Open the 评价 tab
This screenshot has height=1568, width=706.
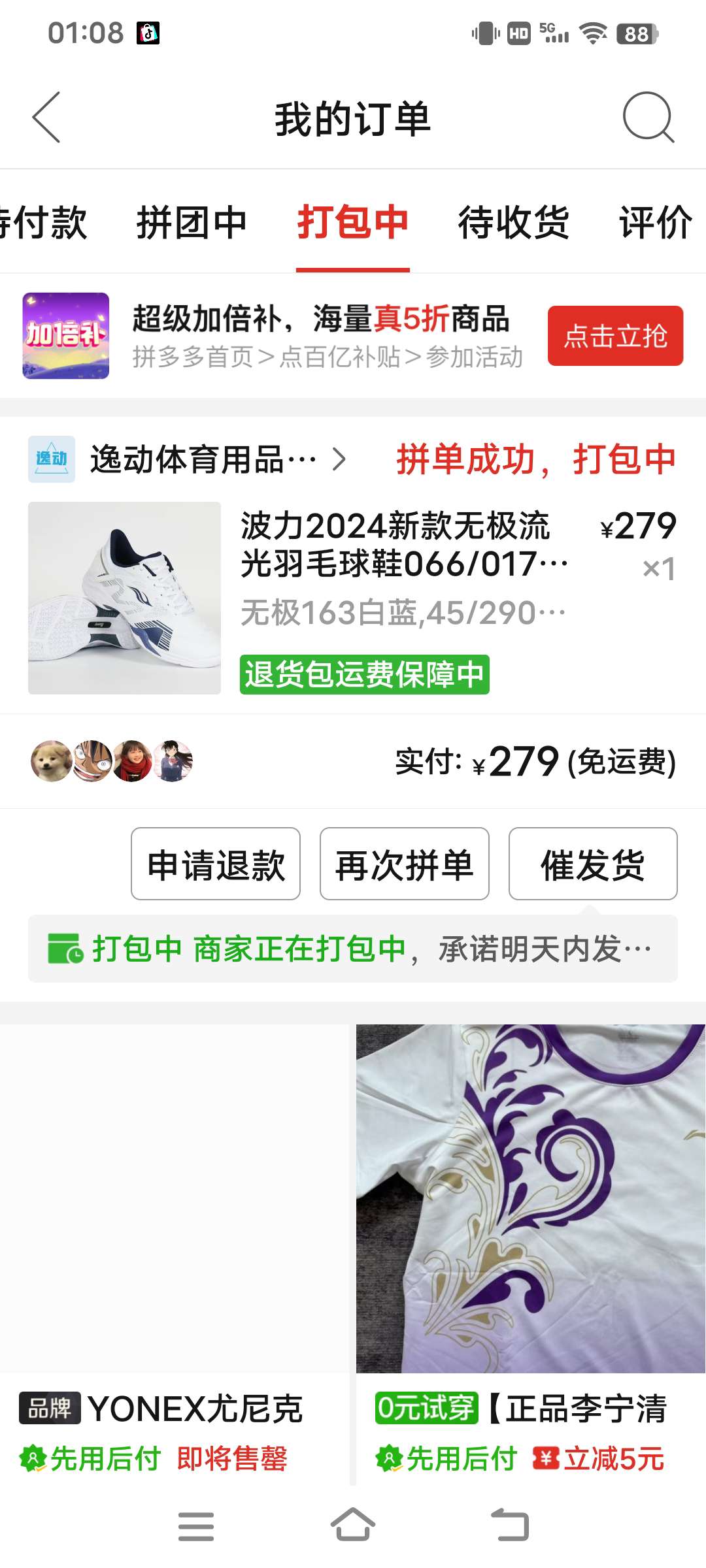(655, 222)
